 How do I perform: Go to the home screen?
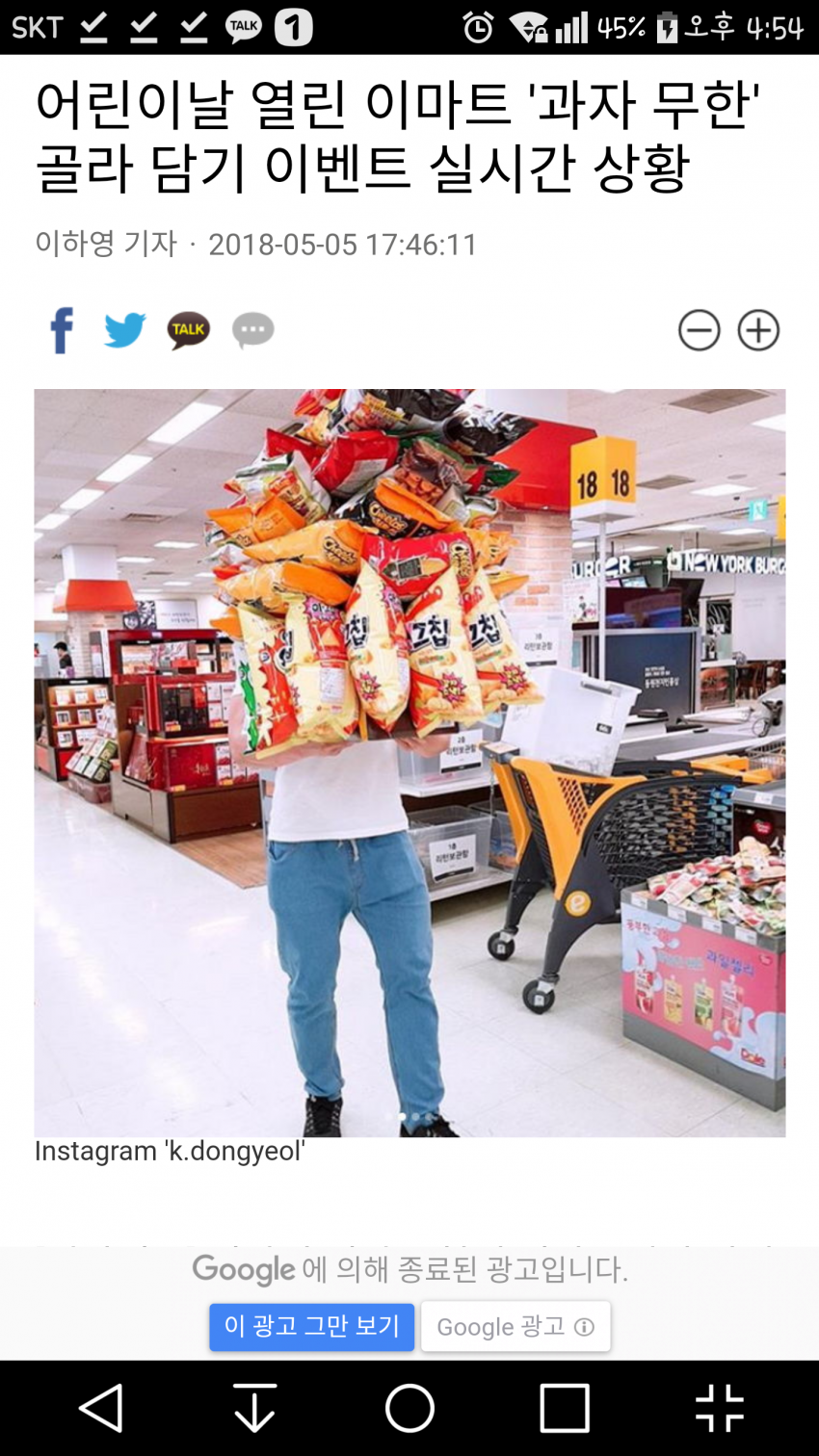pos(409,1408)
